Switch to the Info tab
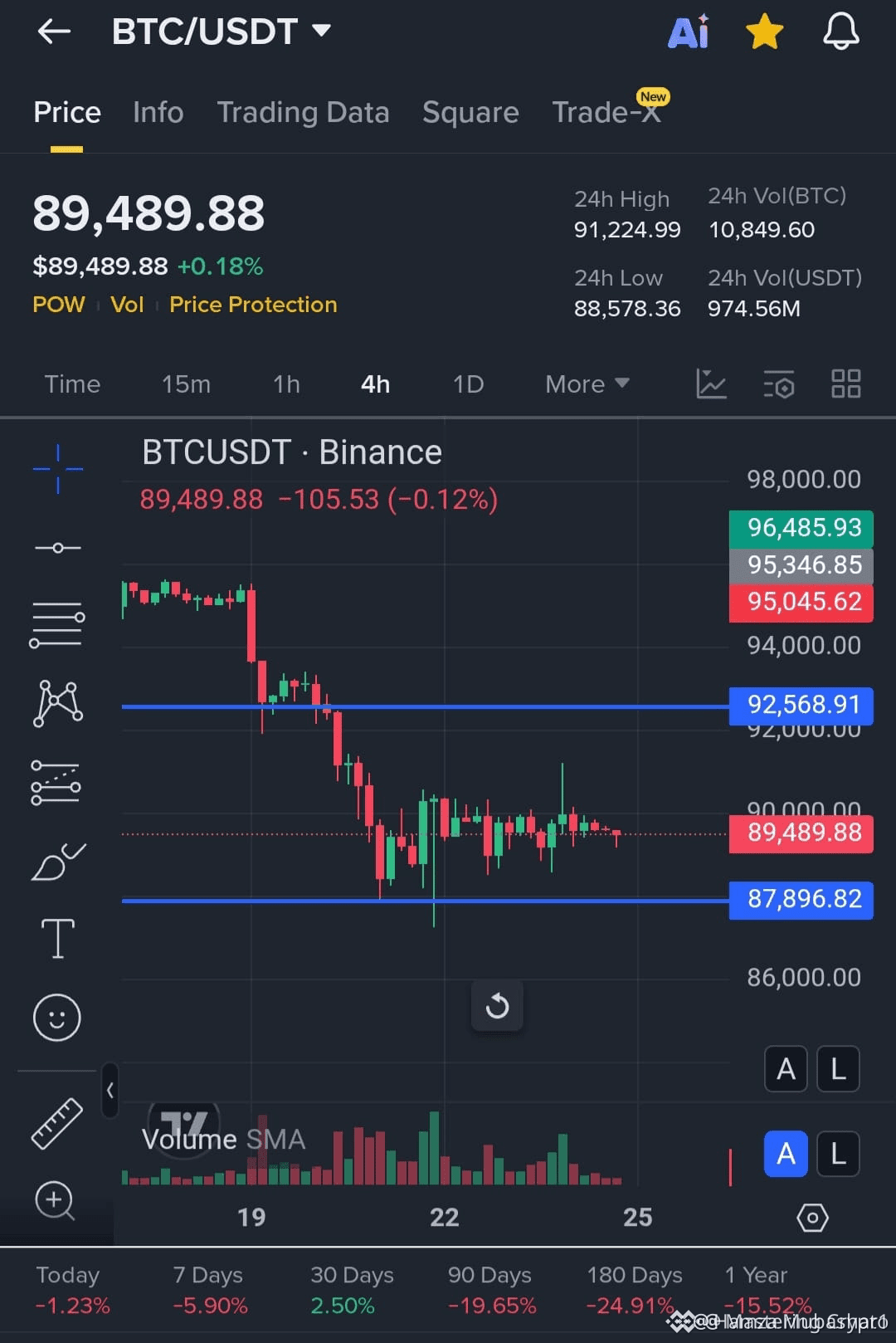Image resolution: width=896 pixels, height=1343 pixels. pyautogui.click(x=158, y=112)
